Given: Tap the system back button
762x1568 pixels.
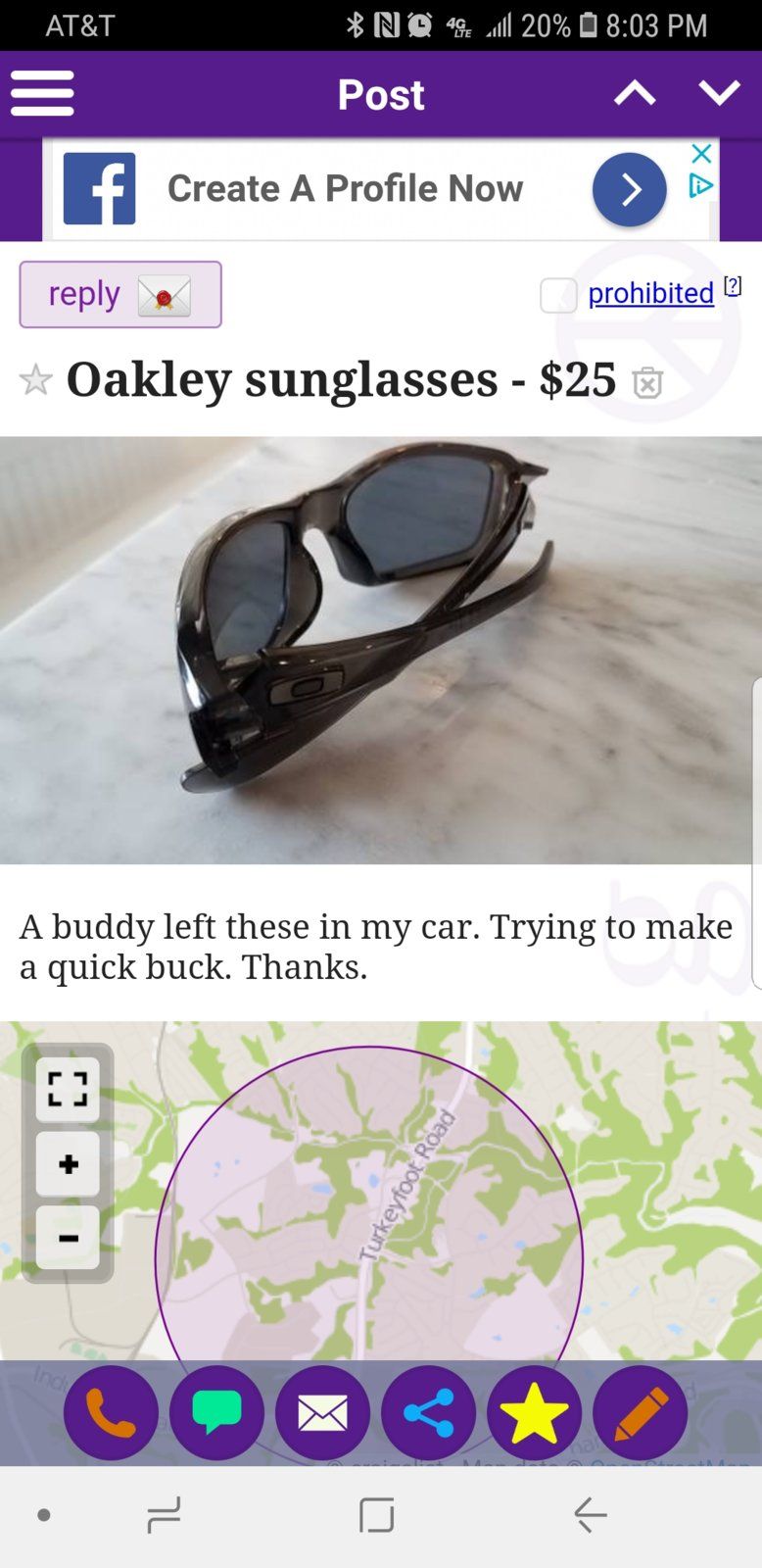Looking at the screenshot, I should click(x=590, y=1515).
